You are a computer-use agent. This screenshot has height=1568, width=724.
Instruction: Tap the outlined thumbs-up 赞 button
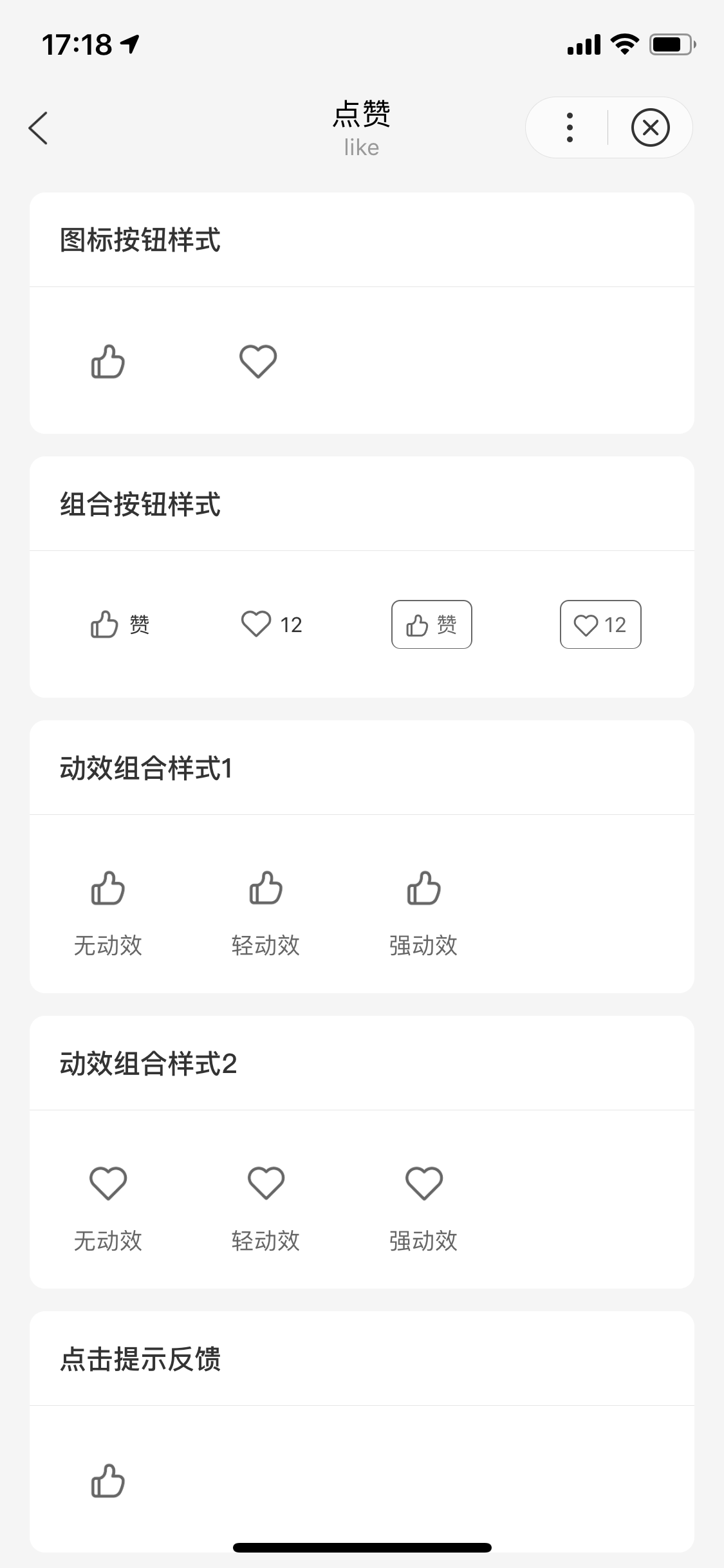[x=432, y=624]
